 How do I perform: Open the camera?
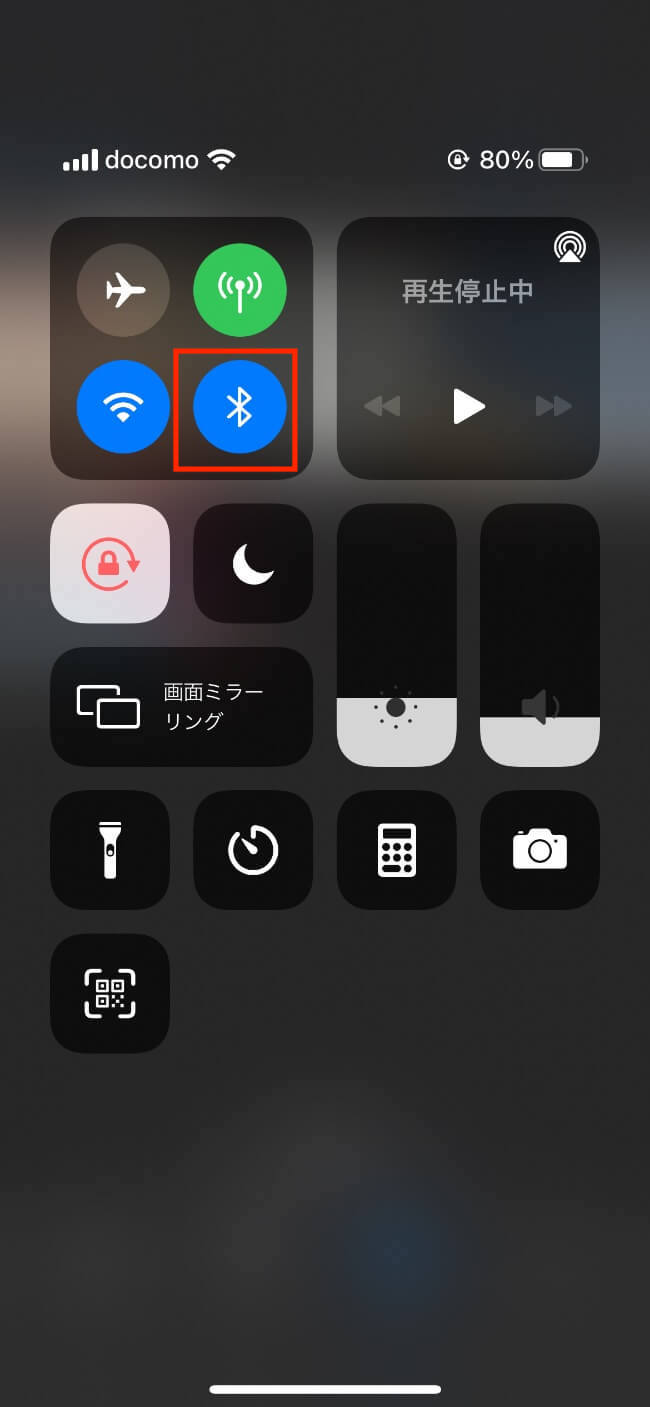click(x=540, y=850)
